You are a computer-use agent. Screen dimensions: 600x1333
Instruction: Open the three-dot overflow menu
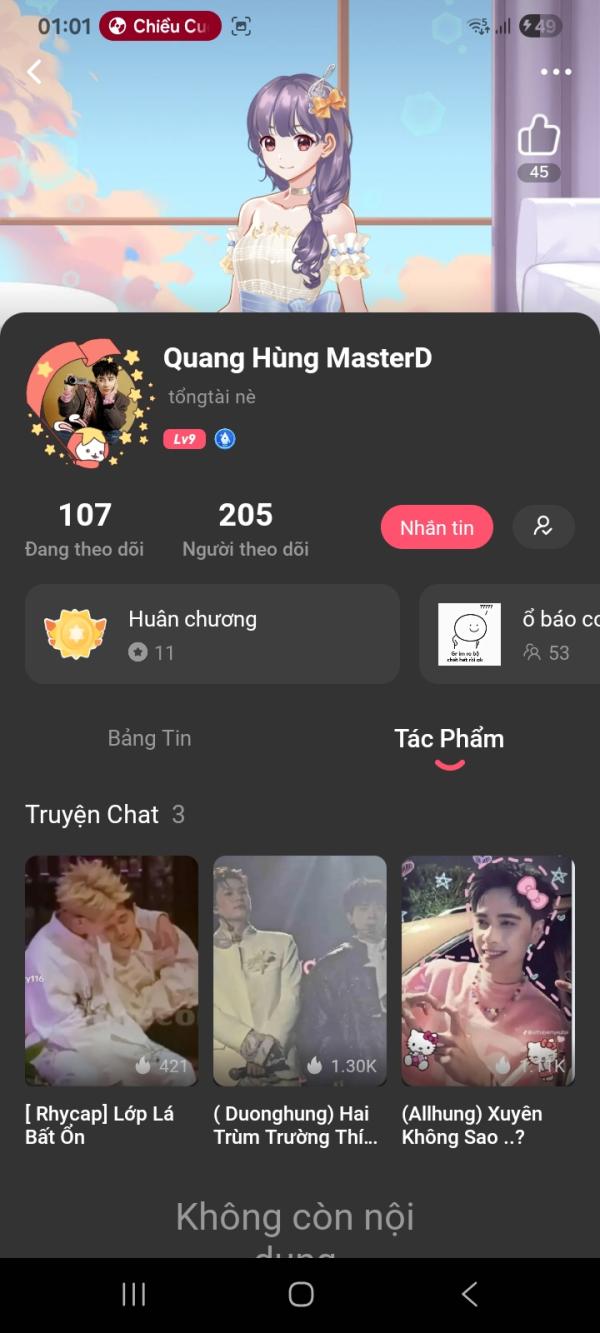(x=555, y=72)
